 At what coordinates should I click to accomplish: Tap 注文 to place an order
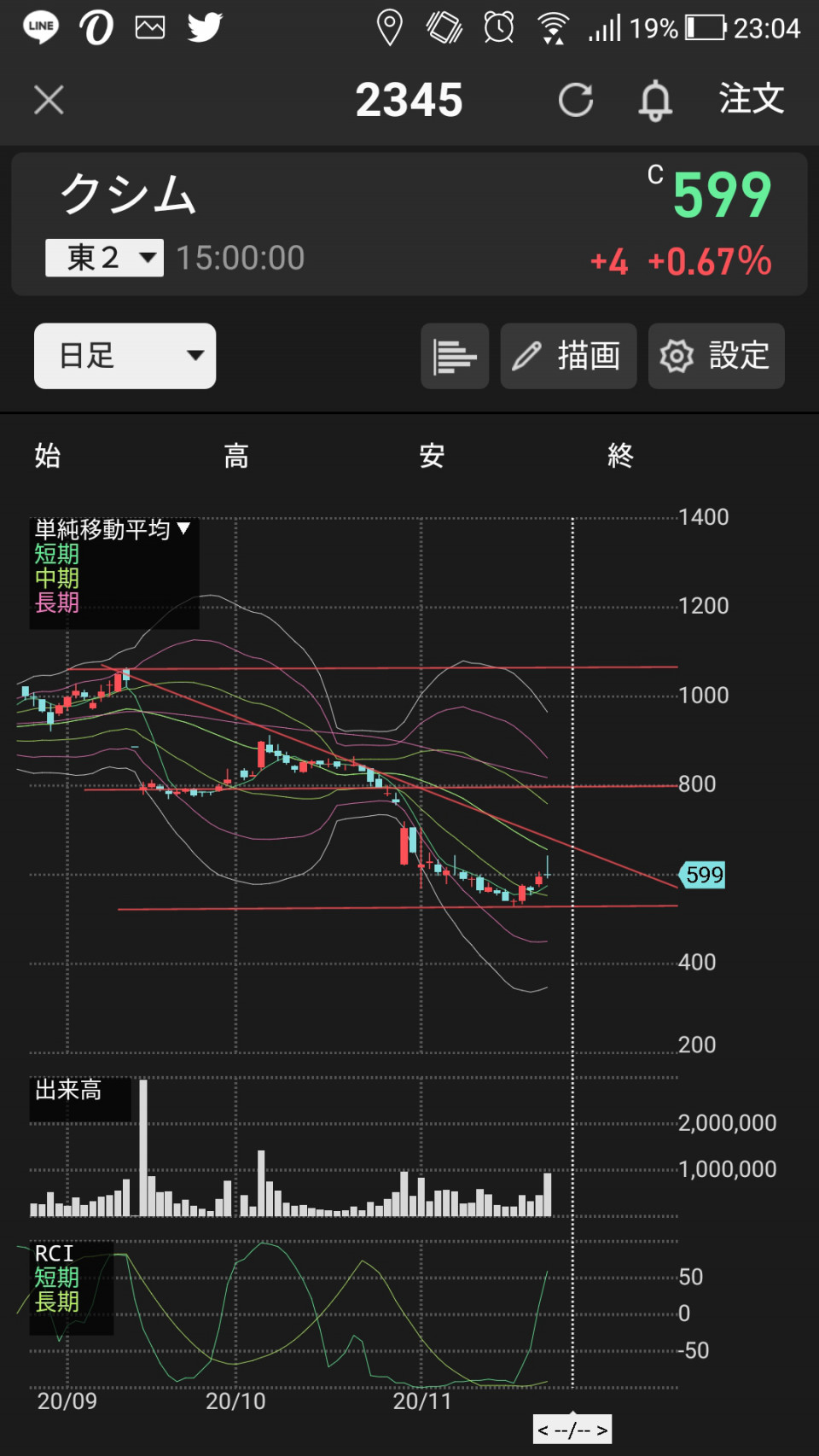click(x=751, y=99)
